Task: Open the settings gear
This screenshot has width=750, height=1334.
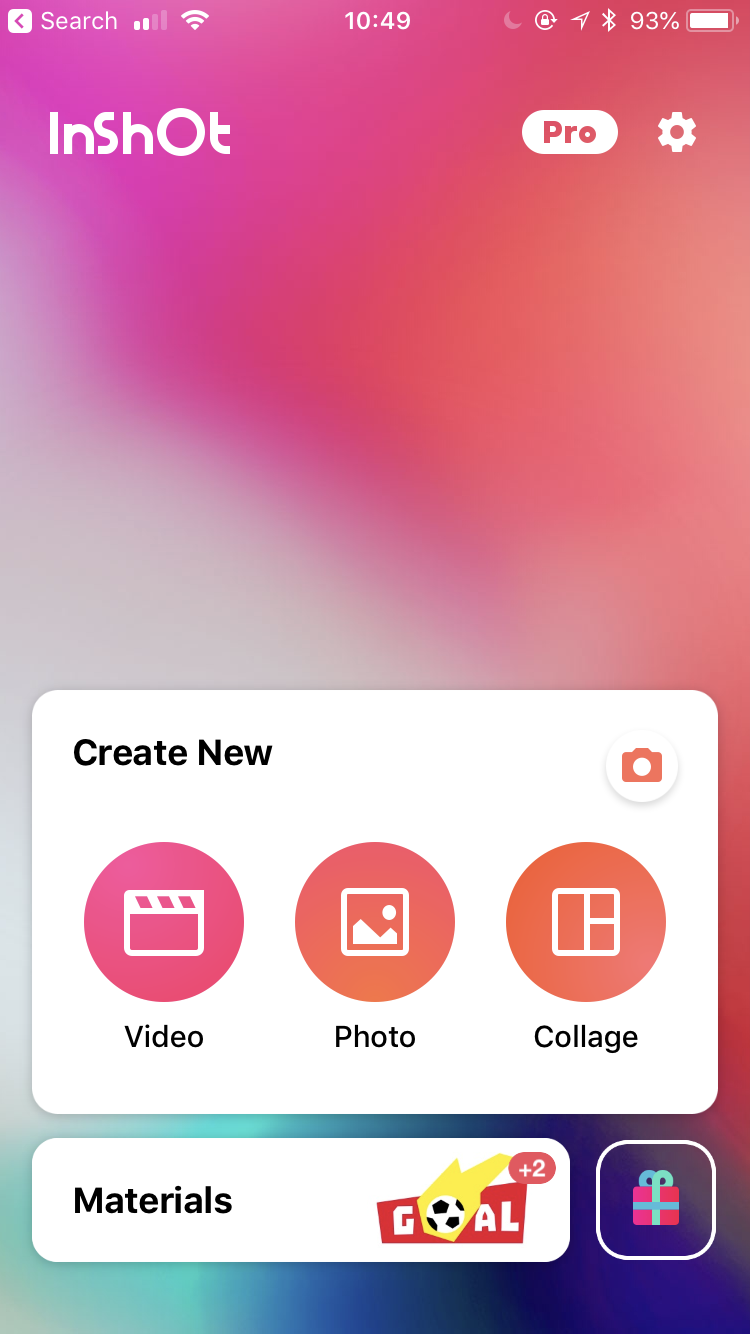Action: [x=677, y=132]
